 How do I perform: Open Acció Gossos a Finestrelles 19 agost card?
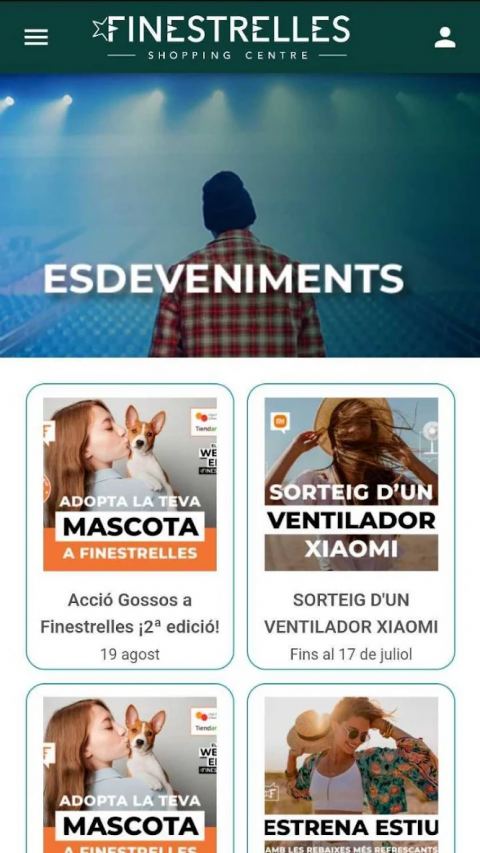pos(130,526)
